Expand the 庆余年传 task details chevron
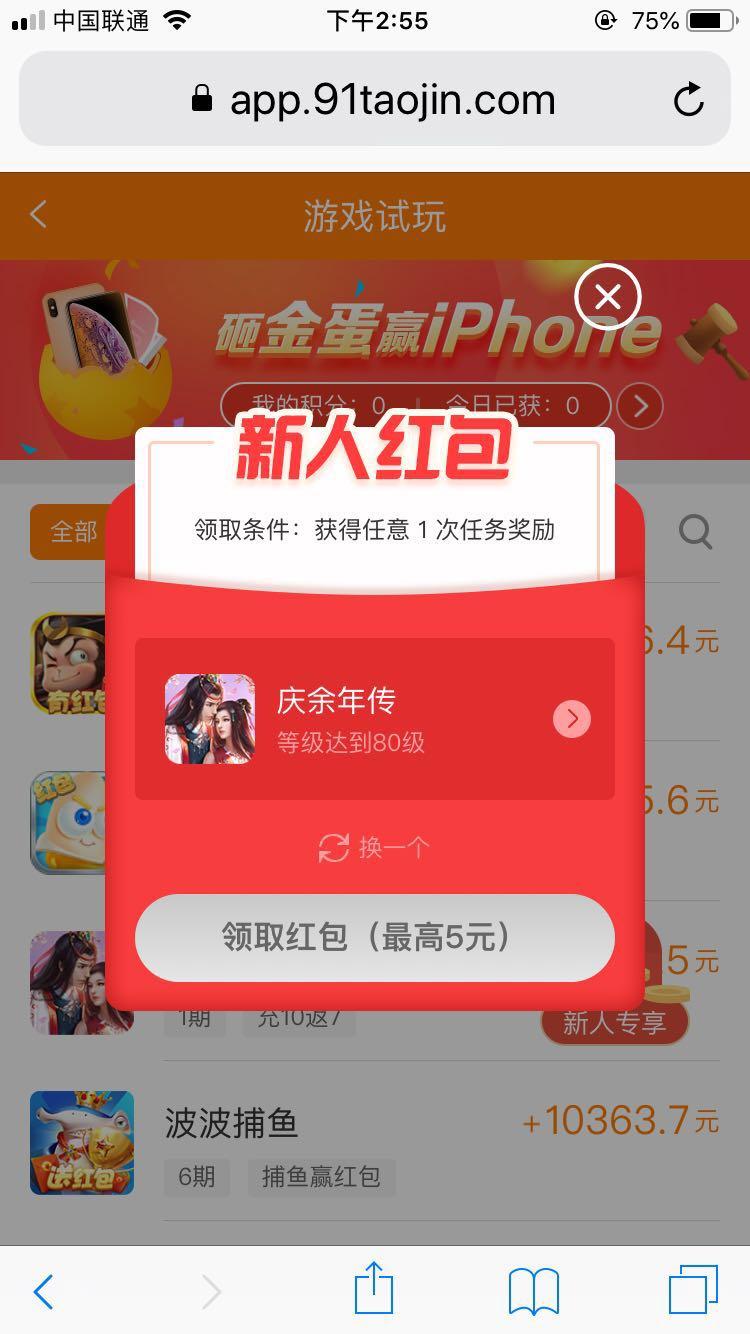750x1334 pixels. tap(571, 718)
